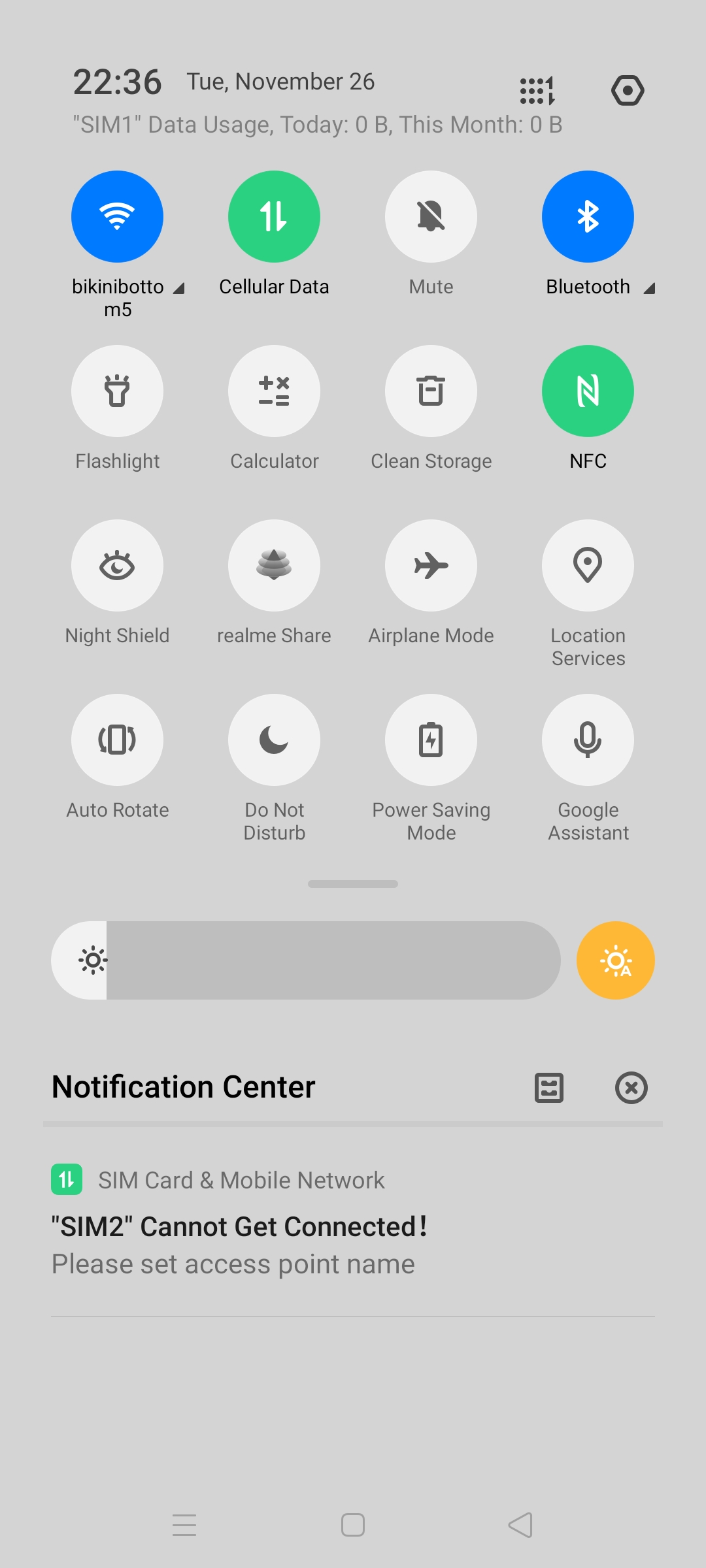The image size is (706, 1568).
Task: Turn off Bluetooth
Action: 588,216
